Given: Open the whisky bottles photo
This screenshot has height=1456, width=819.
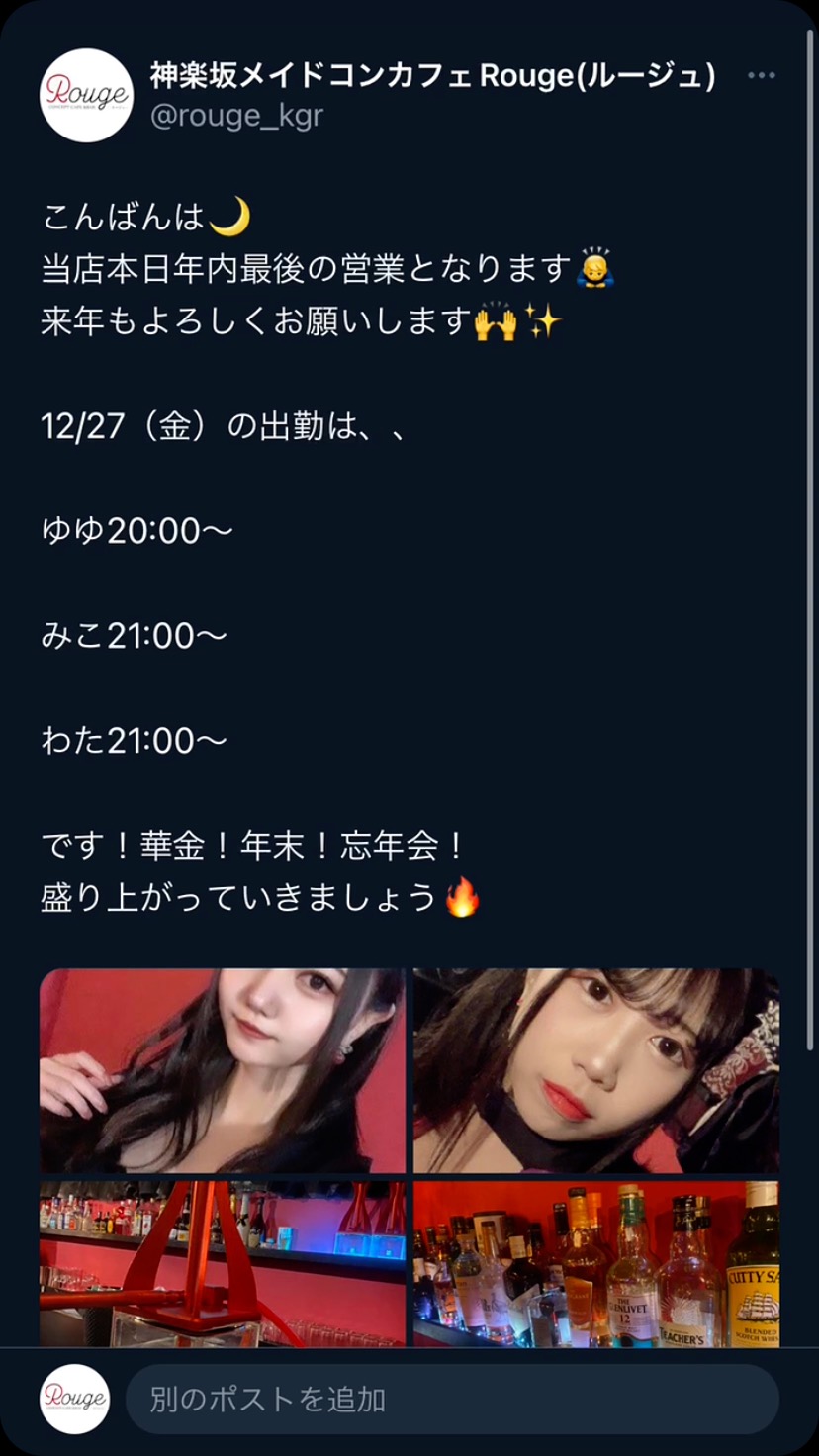Looking at the screenshot, I should pos(595,1264).
